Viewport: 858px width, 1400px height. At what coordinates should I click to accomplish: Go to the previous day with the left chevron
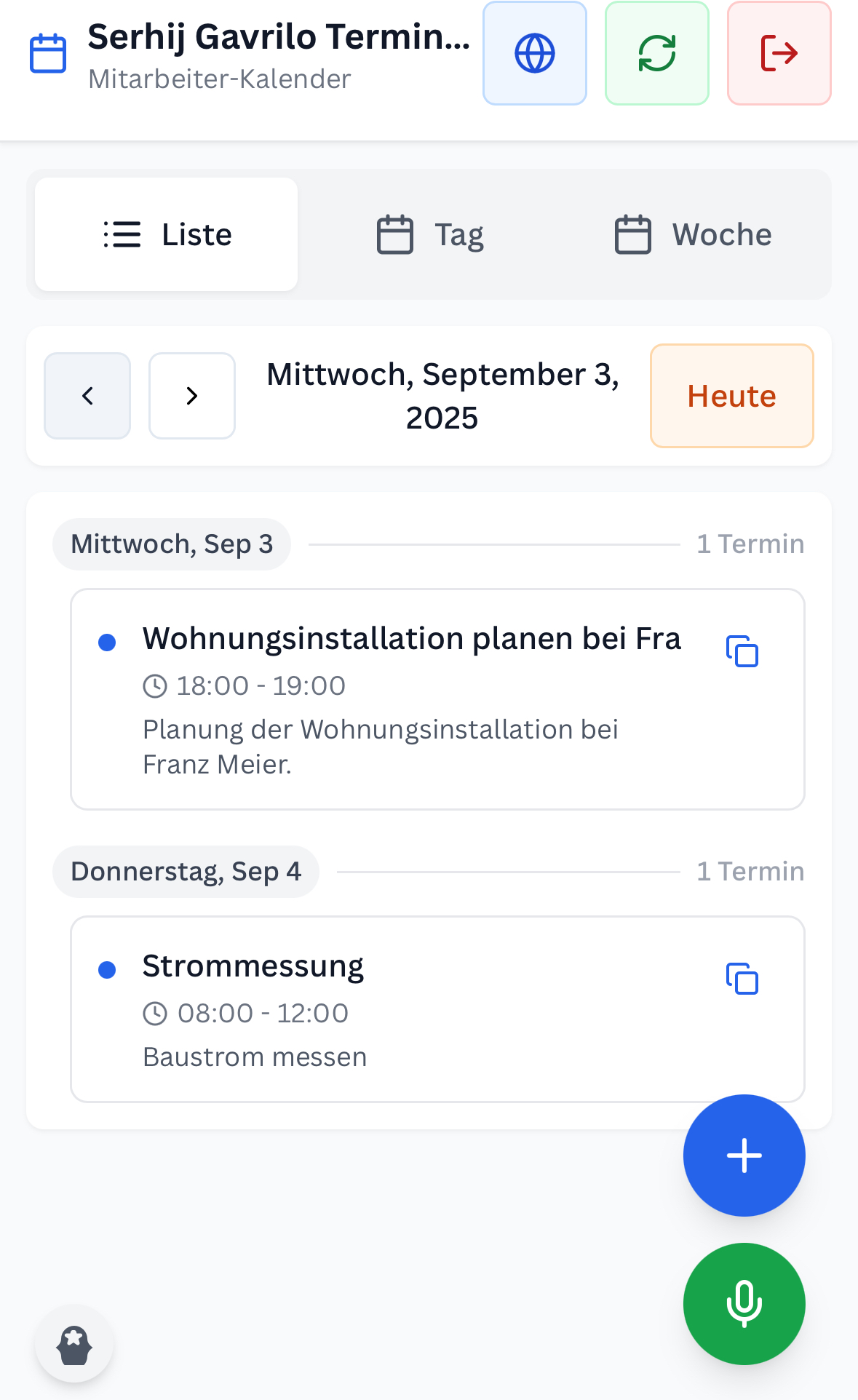click(87, 395)
